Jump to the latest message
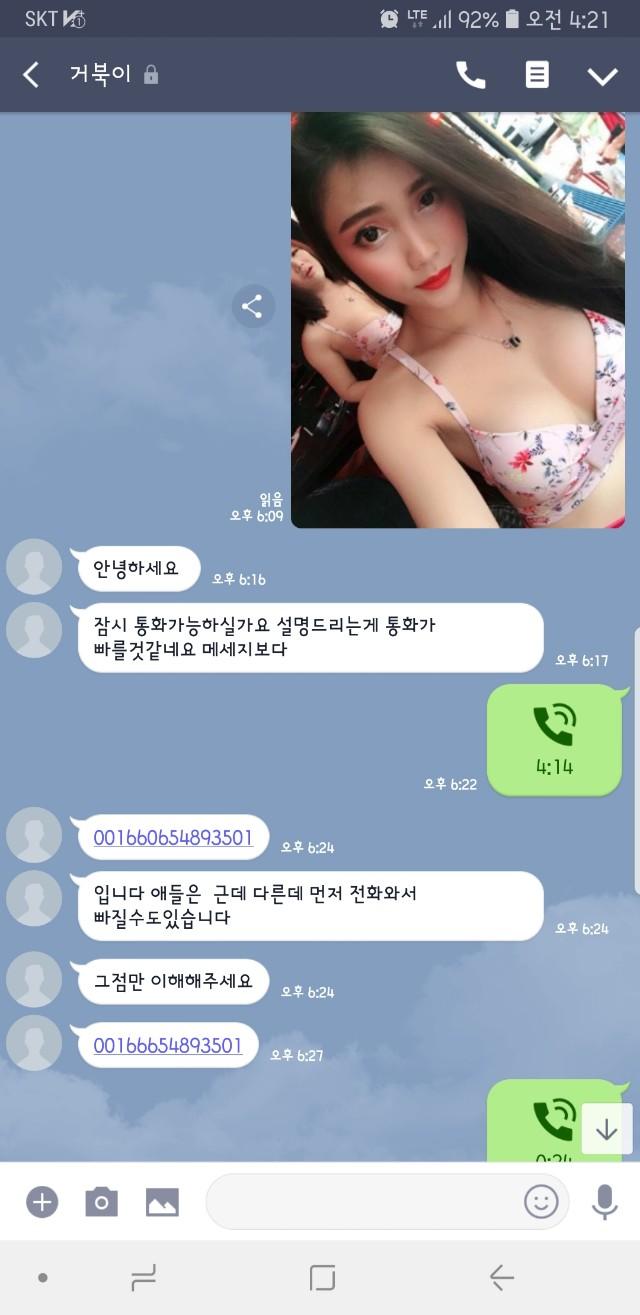 coord(606,1130)
